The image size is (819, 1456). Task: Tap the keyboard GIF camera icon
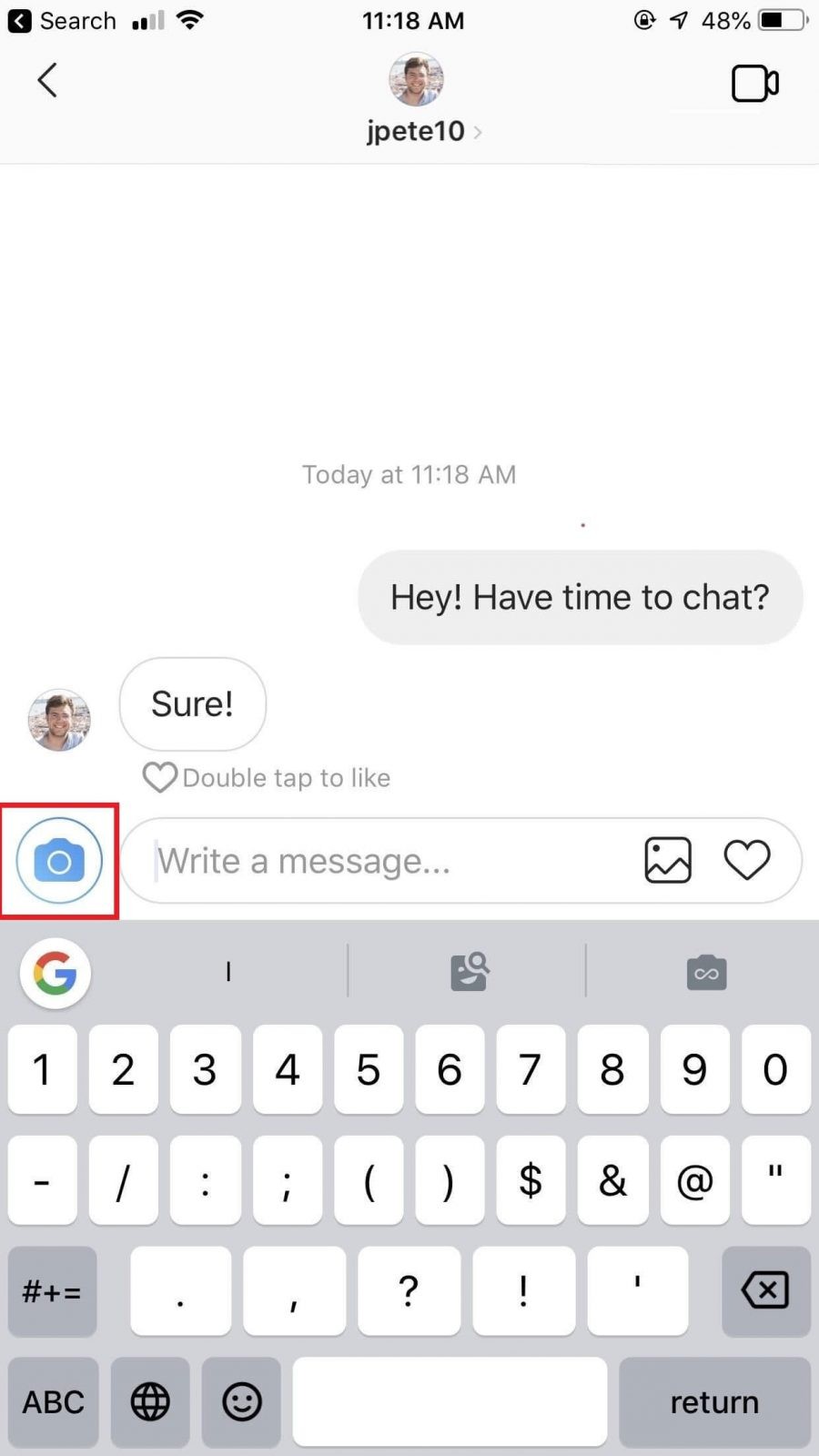[706, 973]
